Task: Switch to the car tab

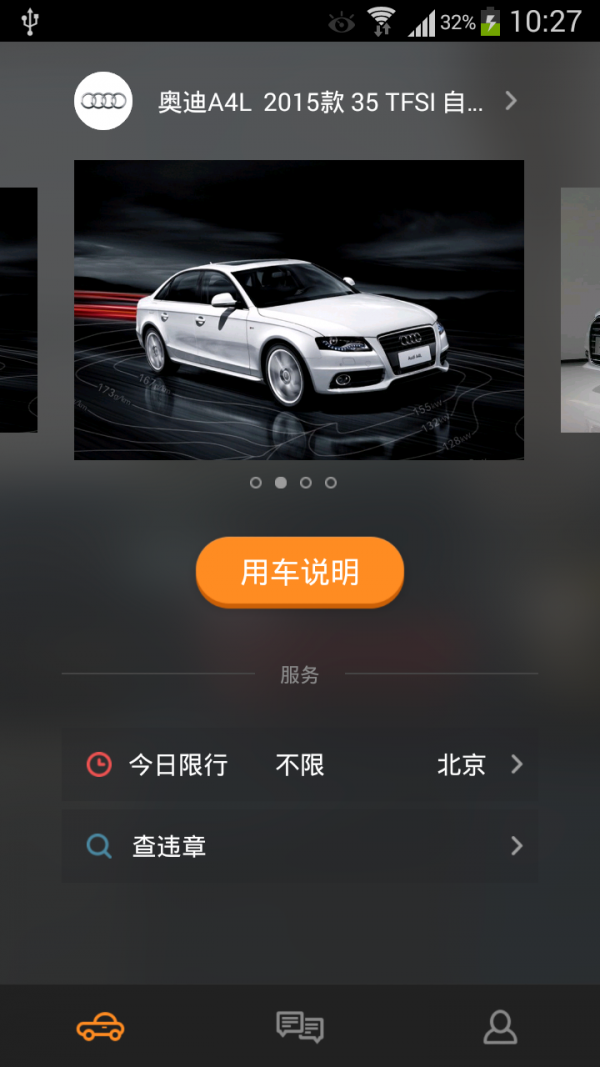Action: pos(100,1026)
